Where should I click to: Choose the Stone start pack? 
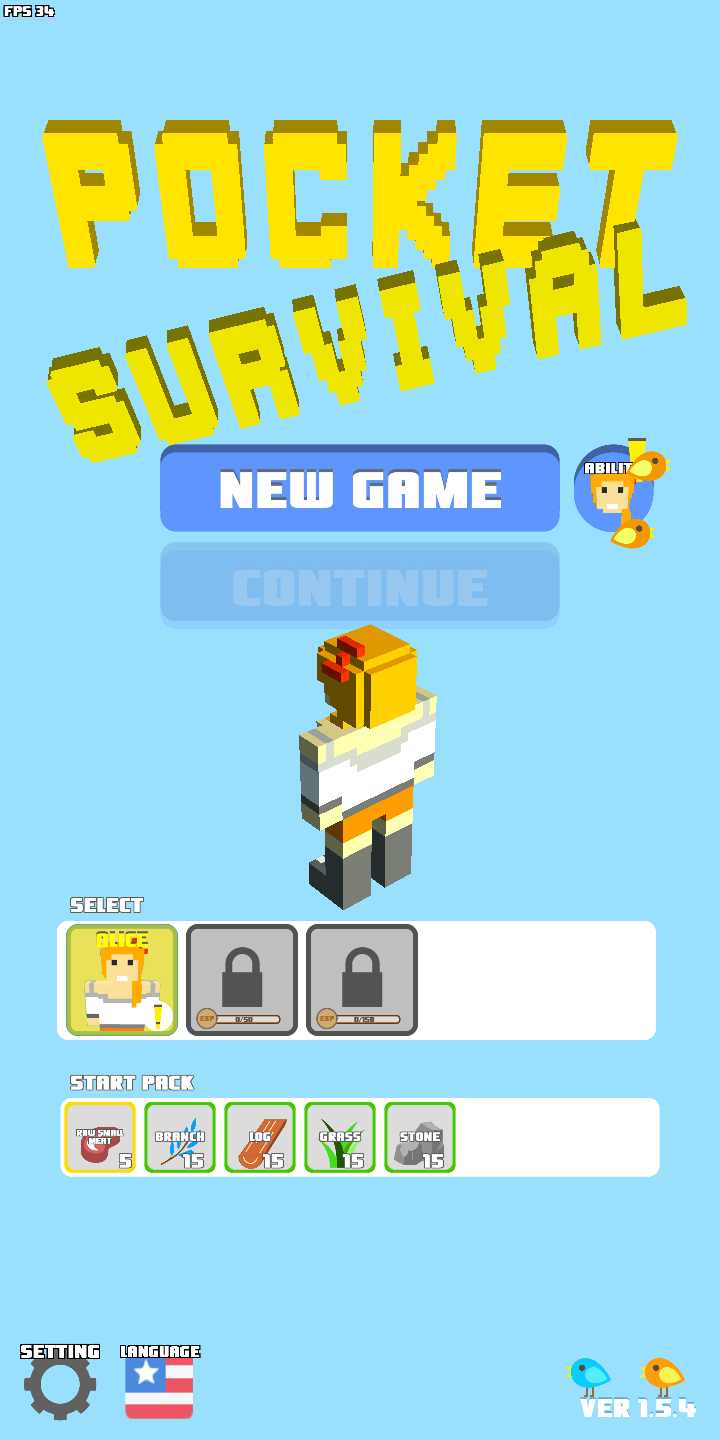(x=420, y=1138)
